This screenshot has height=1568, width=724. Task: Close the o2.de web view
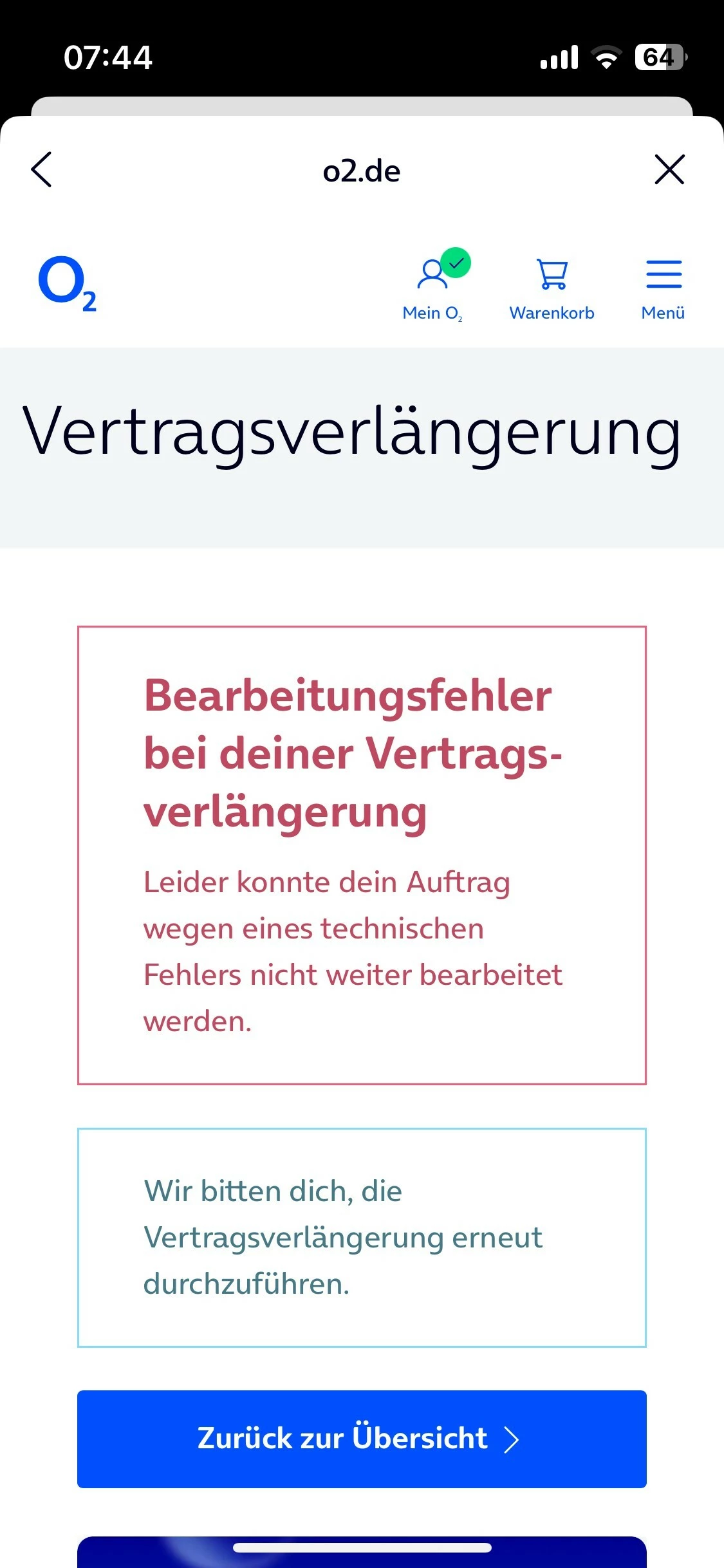[x=669, y=170]
